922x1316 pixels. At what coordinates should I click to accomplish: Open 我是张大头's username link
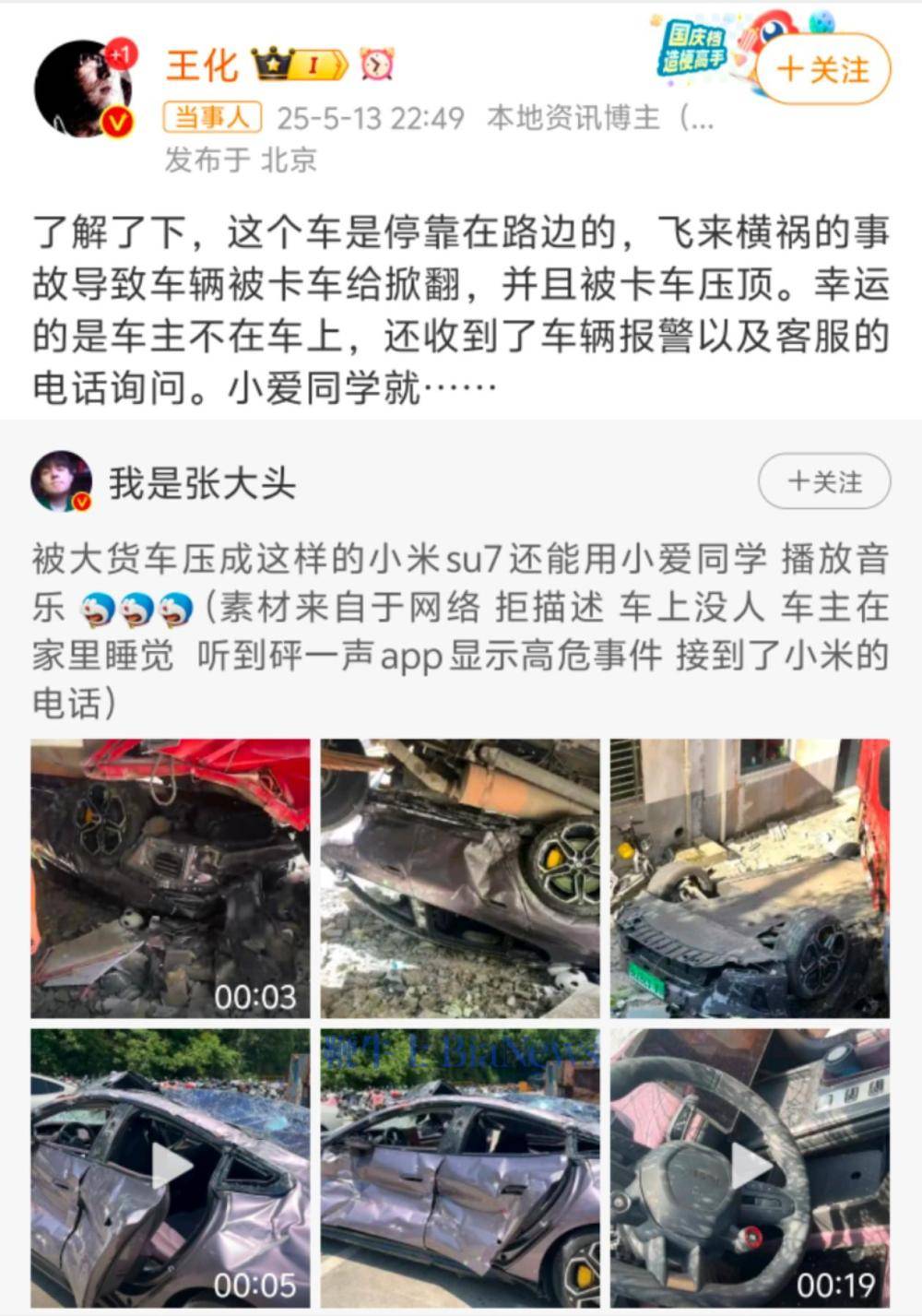tap(203, 482)
